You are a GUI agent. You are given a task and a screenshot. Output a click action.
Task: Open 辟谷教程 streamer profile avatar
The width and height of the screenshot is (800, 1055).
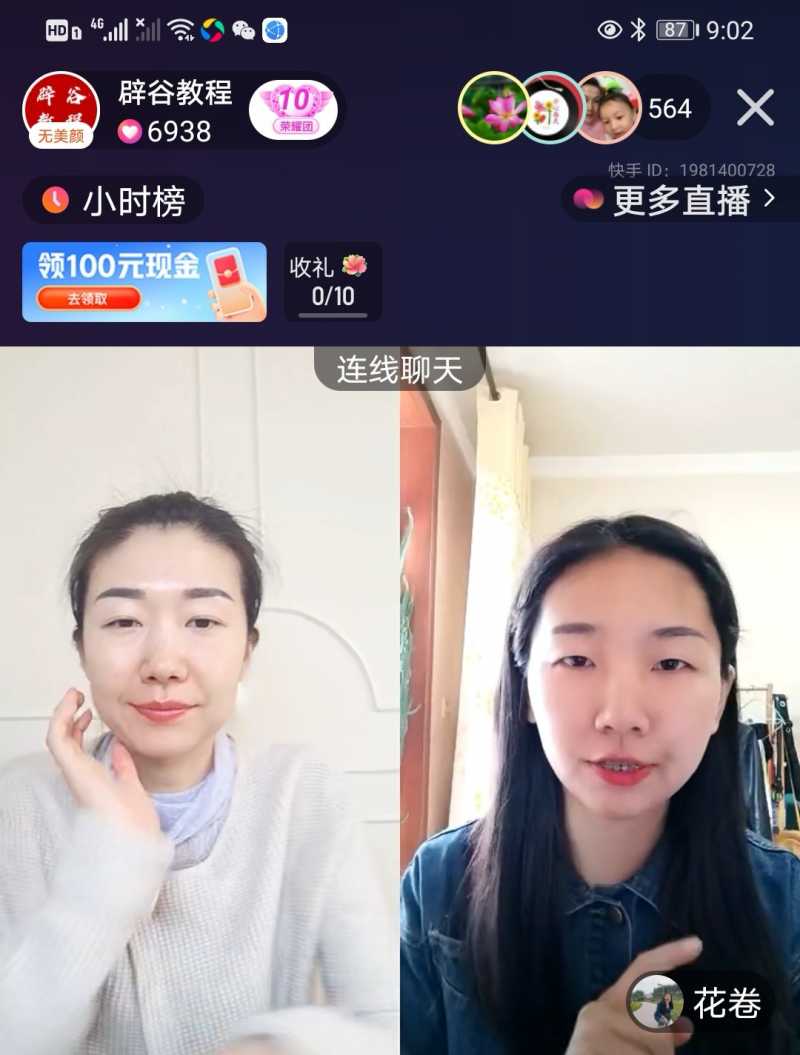(61, 109)
